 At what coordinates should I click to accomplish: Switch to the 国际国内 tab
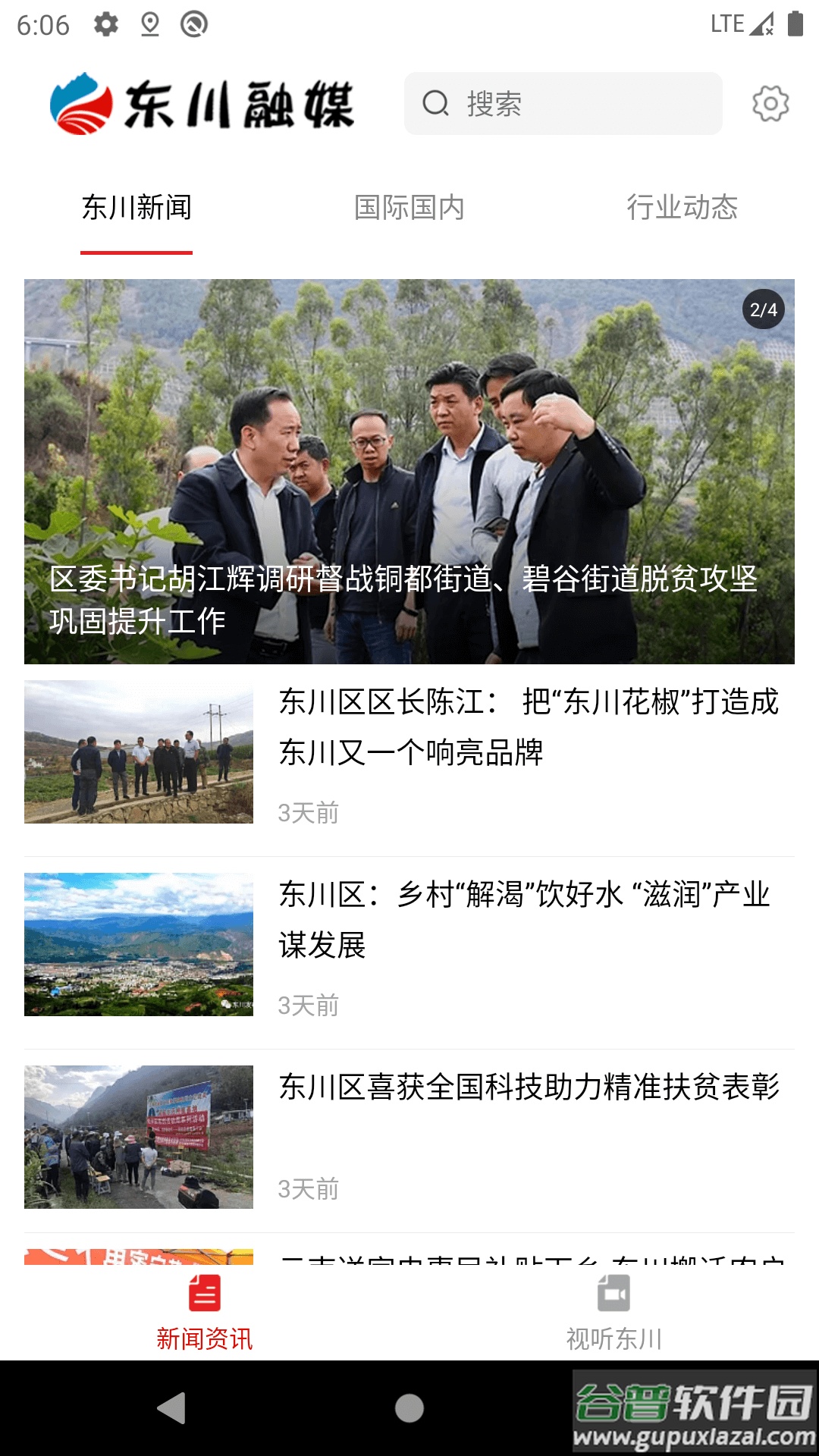tap(409, 206)
